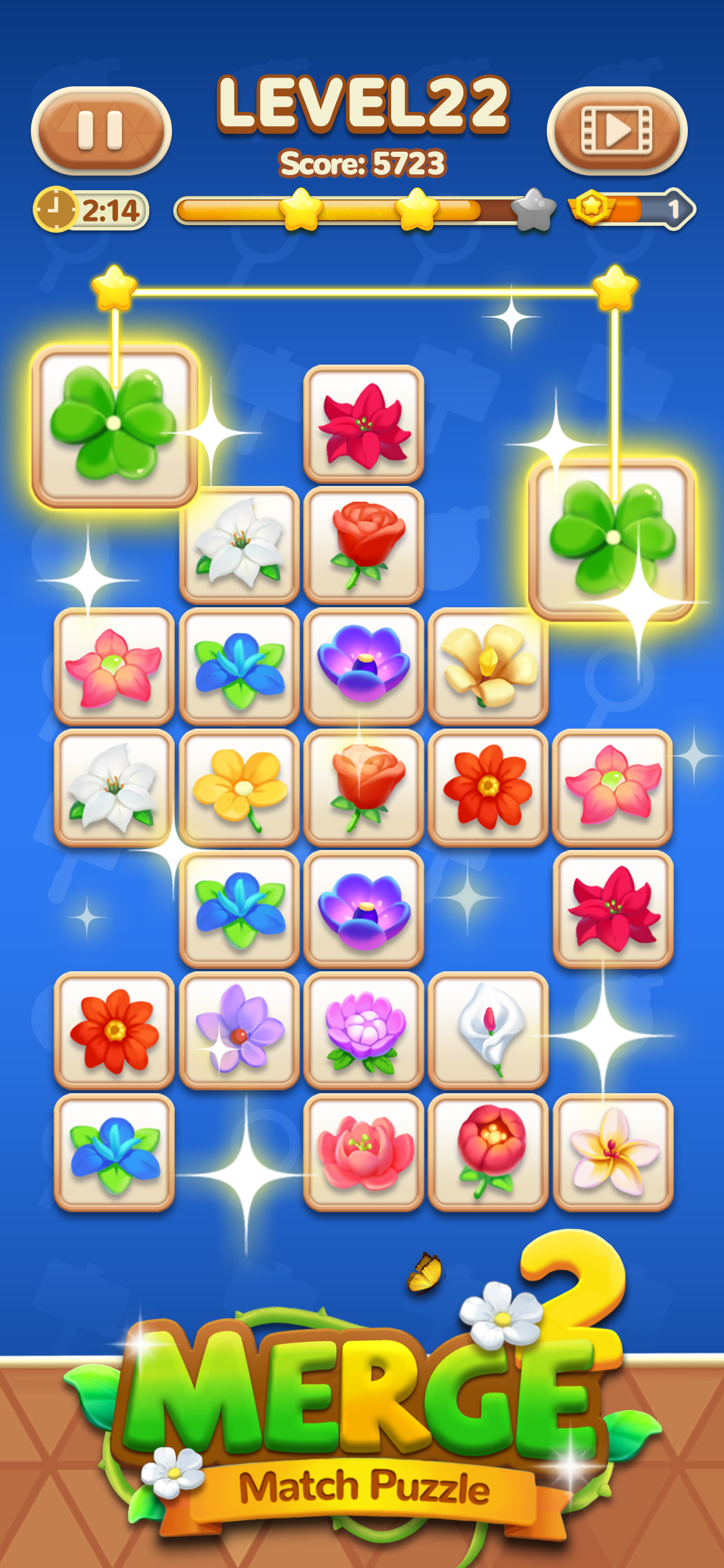Viewport: 724px width, 1568px height.
Task: Pick the yellow-orange flower tile
Action: pyautogui.click(x=239, y=787)
